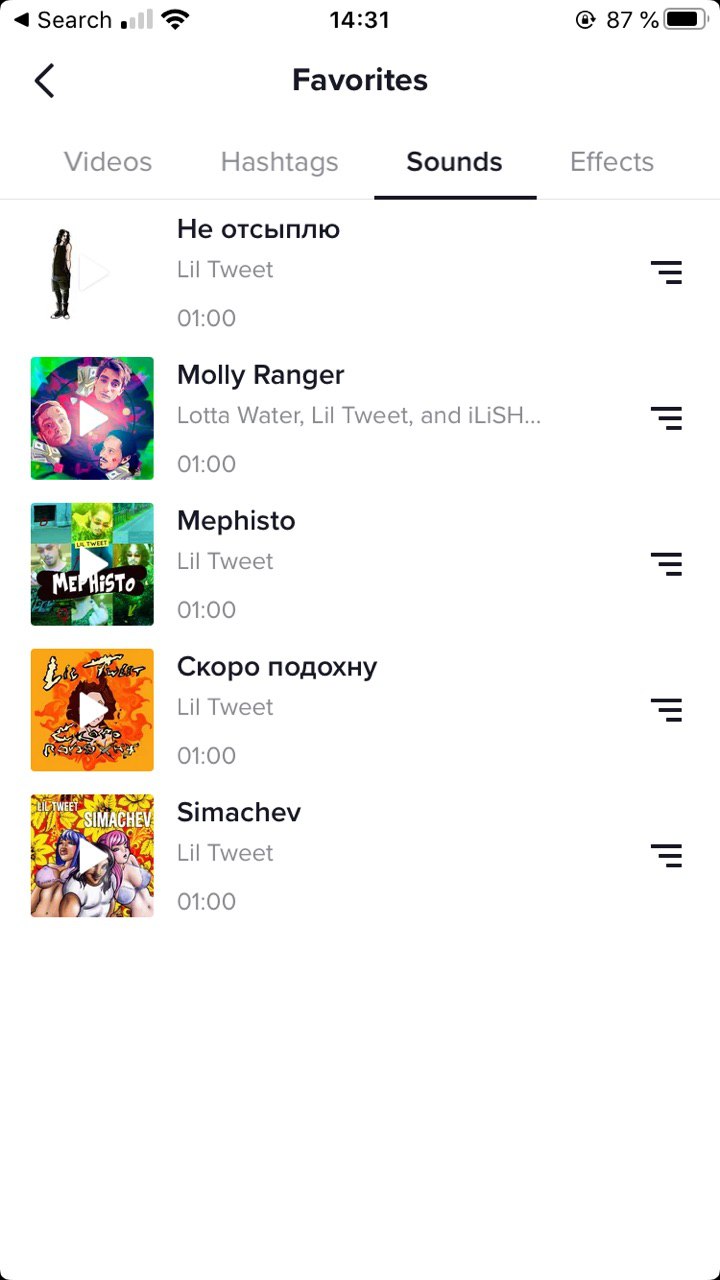720x1280 pixels.
Task: Select the Sounds tab
Action: [x=455, y=162]
